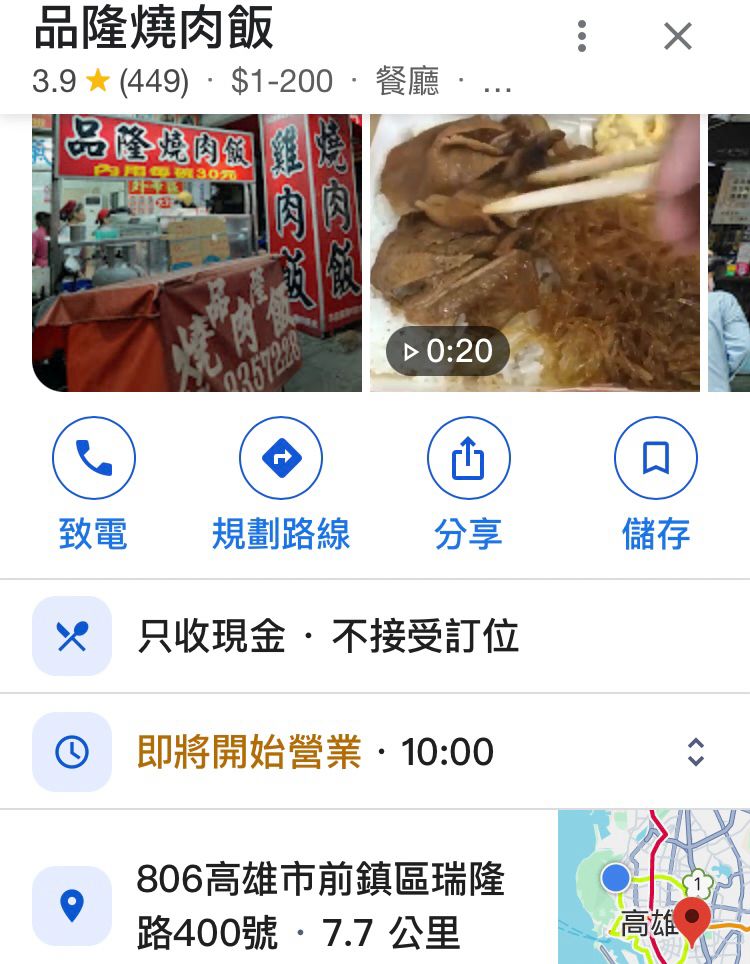Close the 品隆燒肉飯 place card
Image resolution: width=750 pixels, height=964 pixels.
point(678,37)
